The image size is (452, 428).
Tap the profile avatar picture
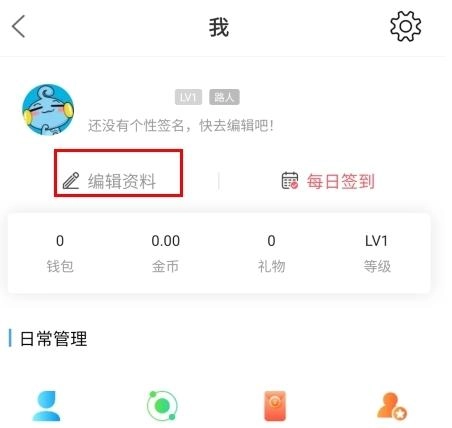click(x=48, y=110)
